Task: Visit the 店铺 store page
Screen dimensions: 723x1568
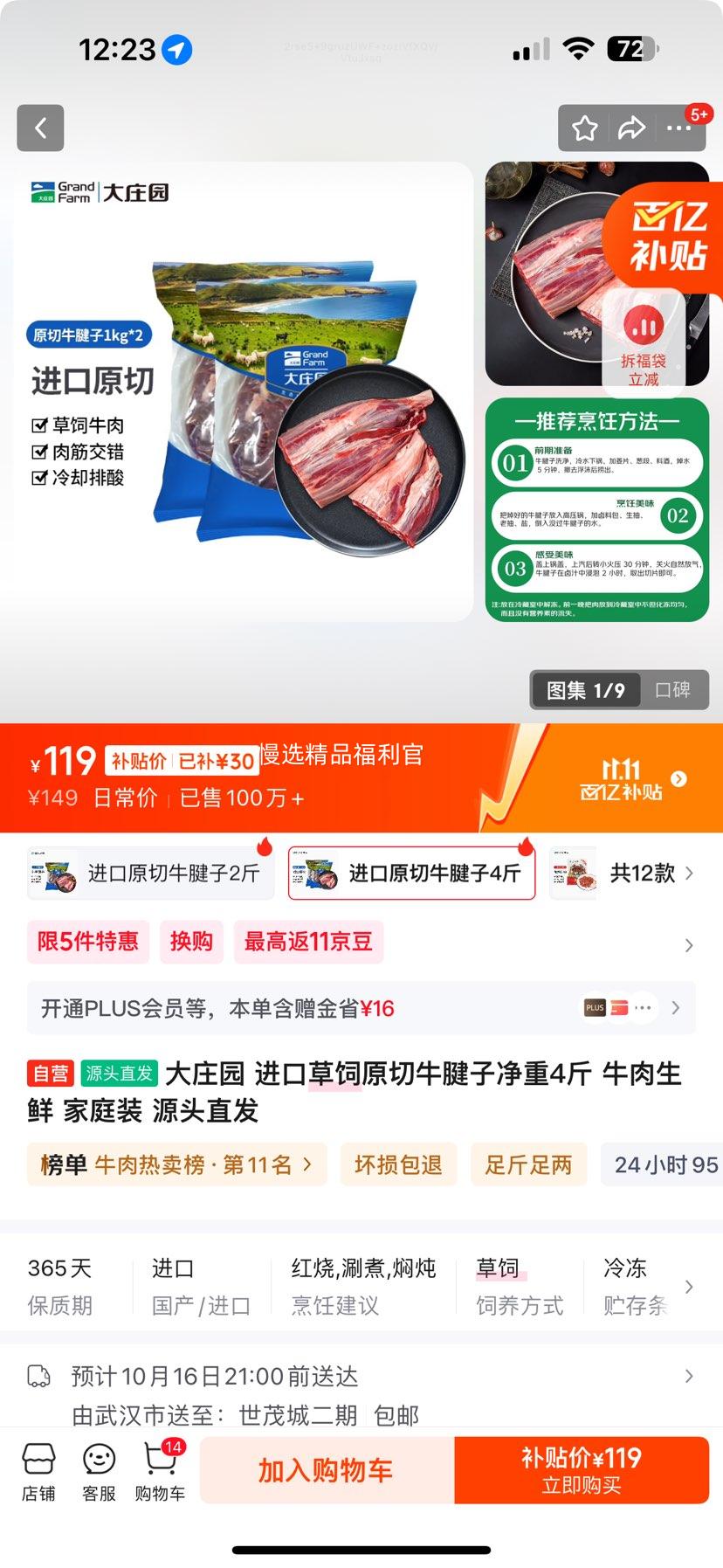Action: pos(38,1472)
